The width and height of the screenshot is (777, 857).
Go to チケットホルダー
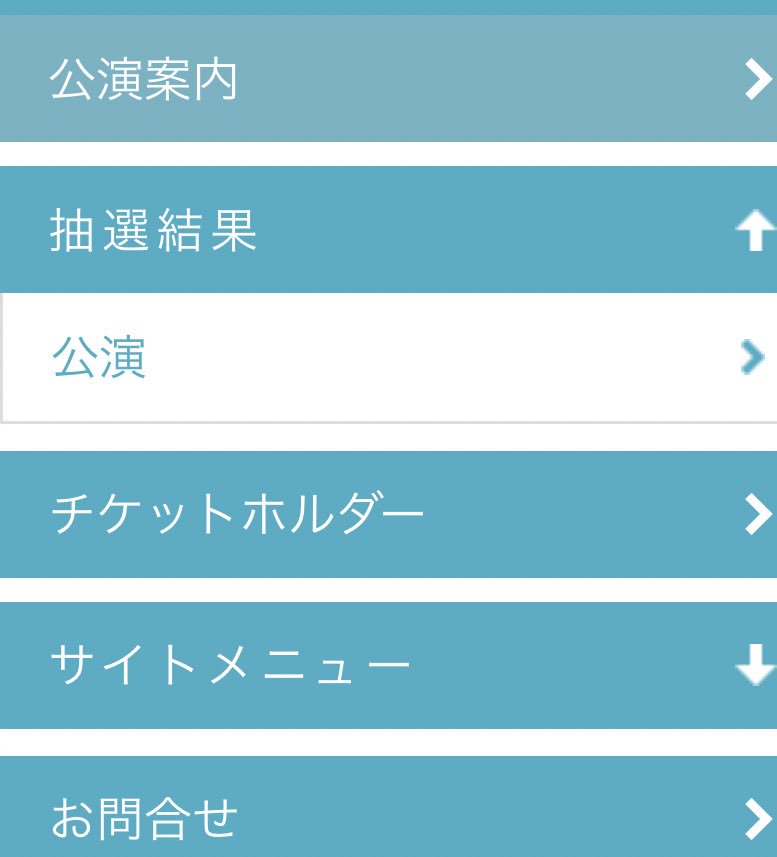[x=388, y=514]
